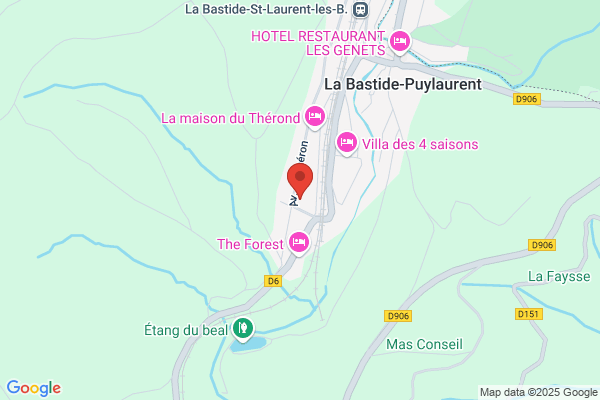Open Villa des 4 saisons pin
This screenshot has width=600, height=400.
tap(347, 144)
